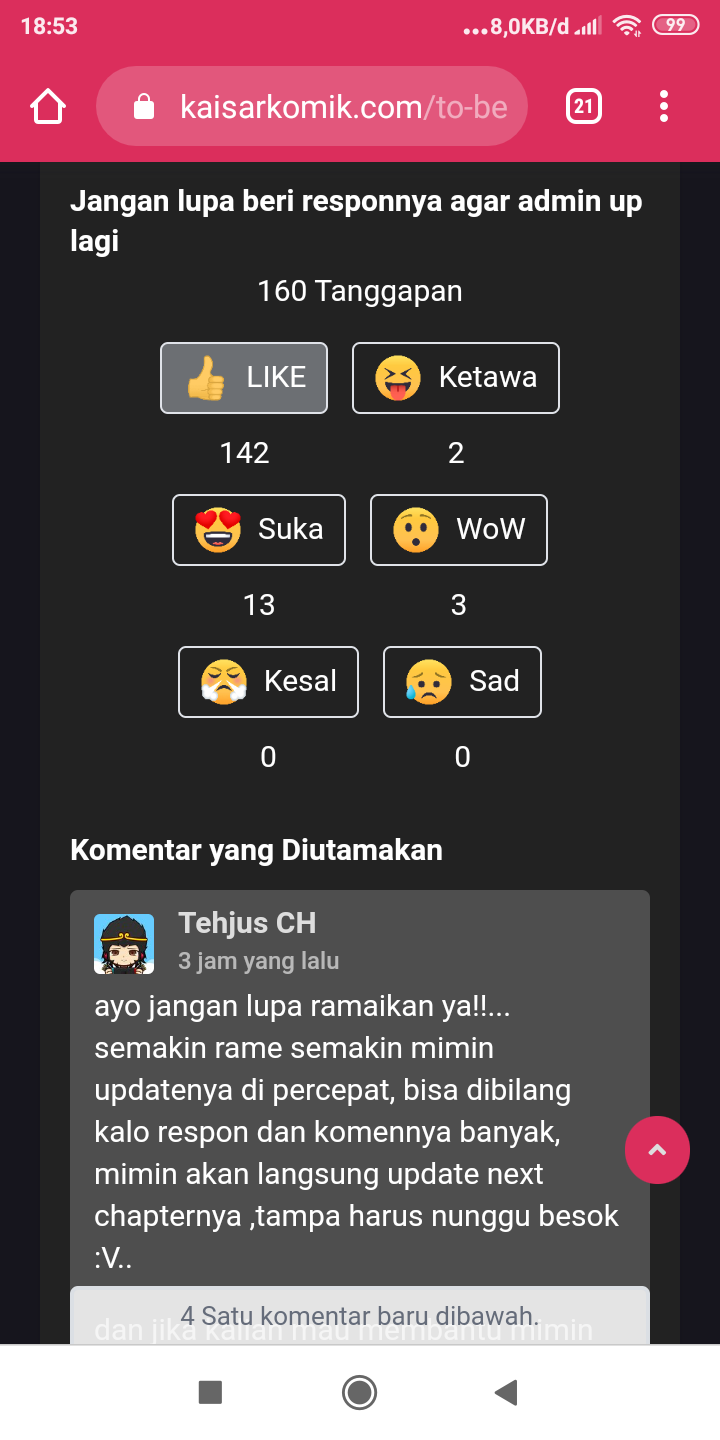Viewport: 720px width, 1440px height.
Task: Choose the Ketawa reaction
Action: pos(456,378)
